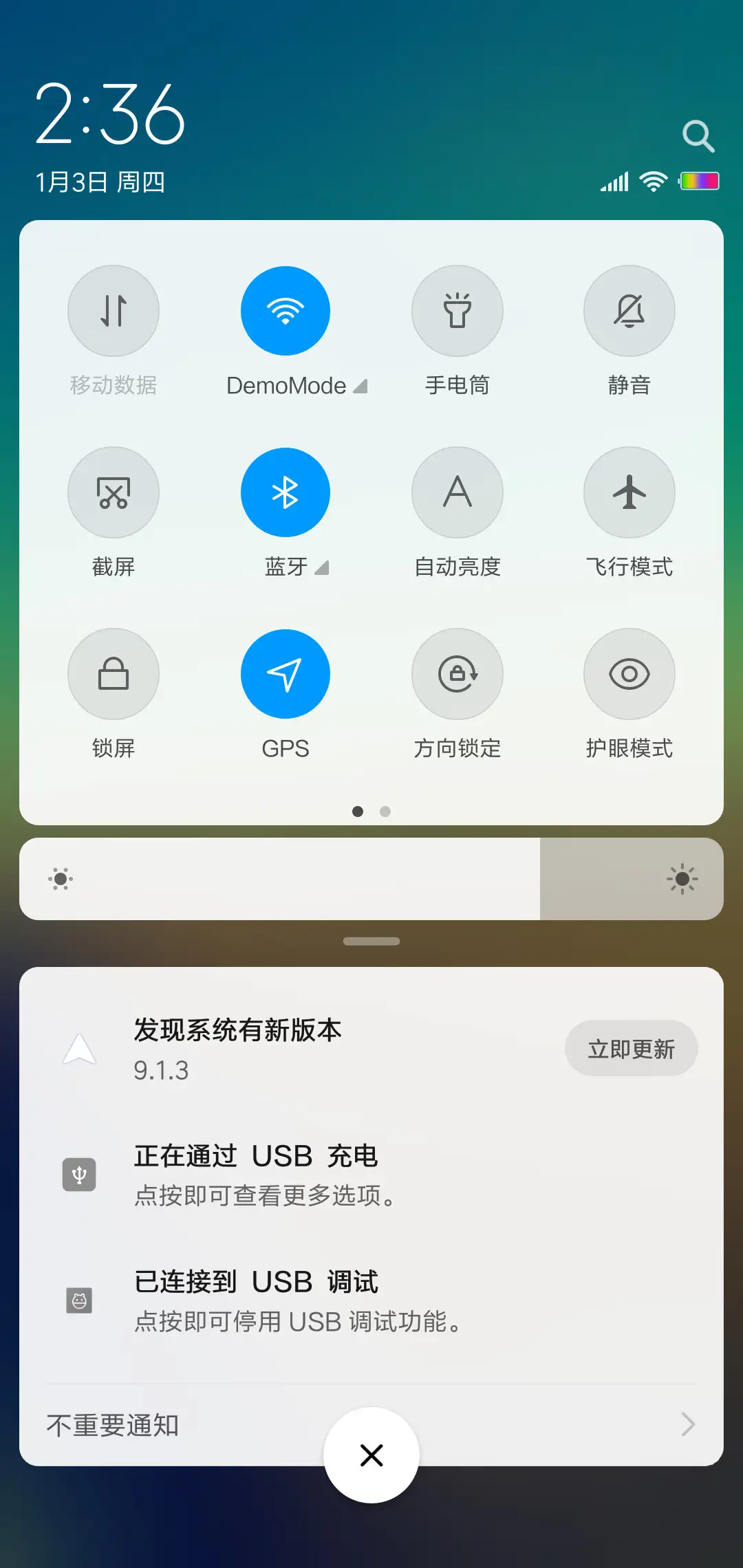Switch to second quick settings page dot
This screenshot has width=743, height=1568.
pos(385,812)
